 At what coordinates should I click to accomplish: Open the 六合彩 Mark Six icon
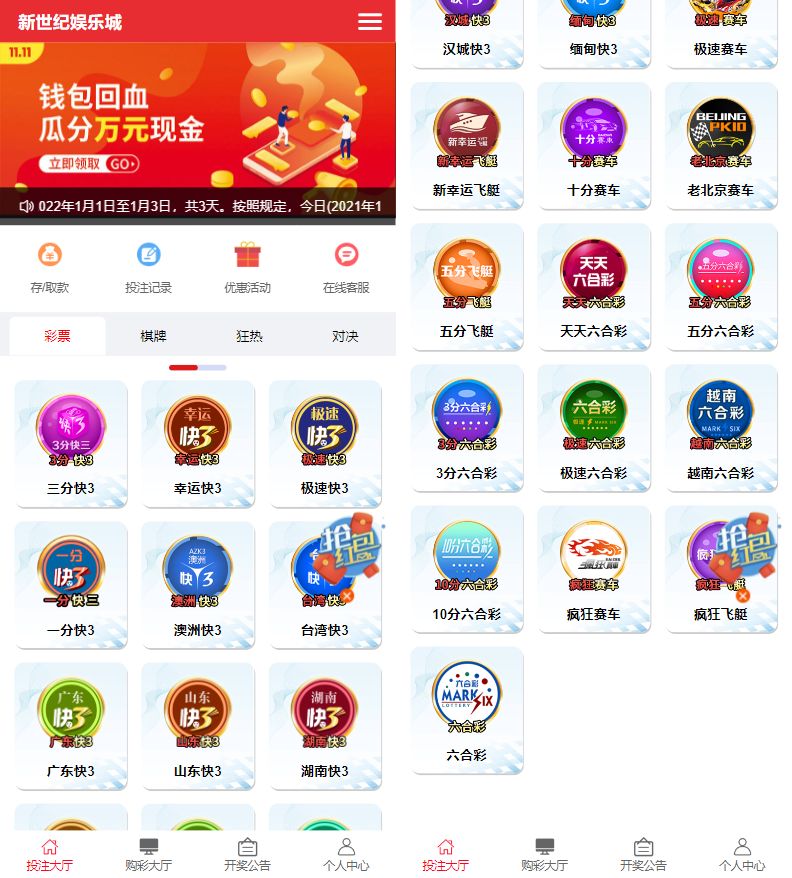(466, 695)
